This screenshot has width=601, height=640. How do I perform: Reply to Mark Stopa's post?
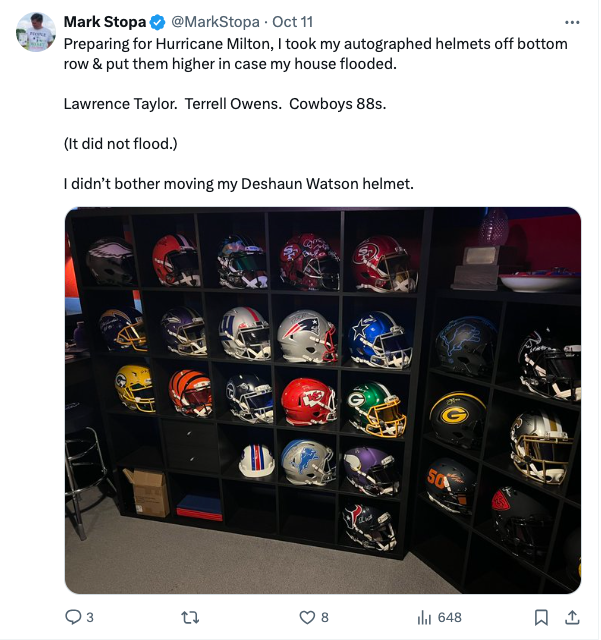click(x=73, y=617)
